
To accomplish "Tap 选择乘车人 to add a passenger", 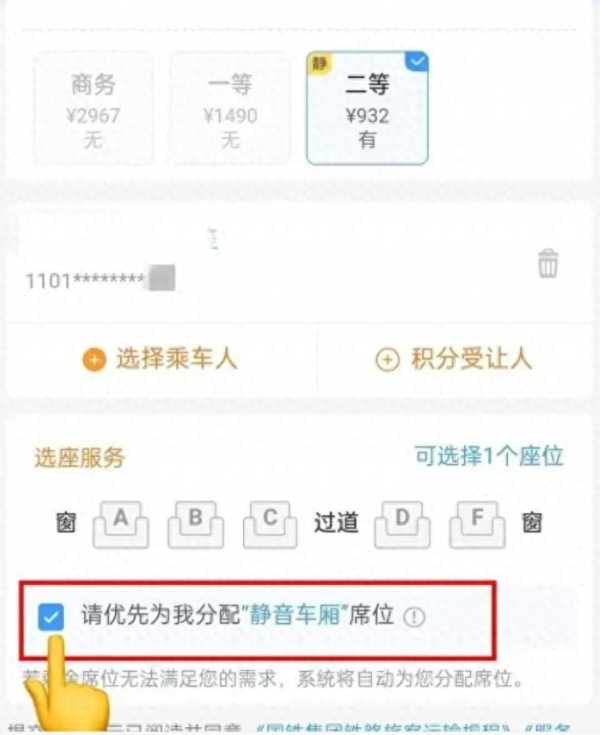I will point(161,360).
